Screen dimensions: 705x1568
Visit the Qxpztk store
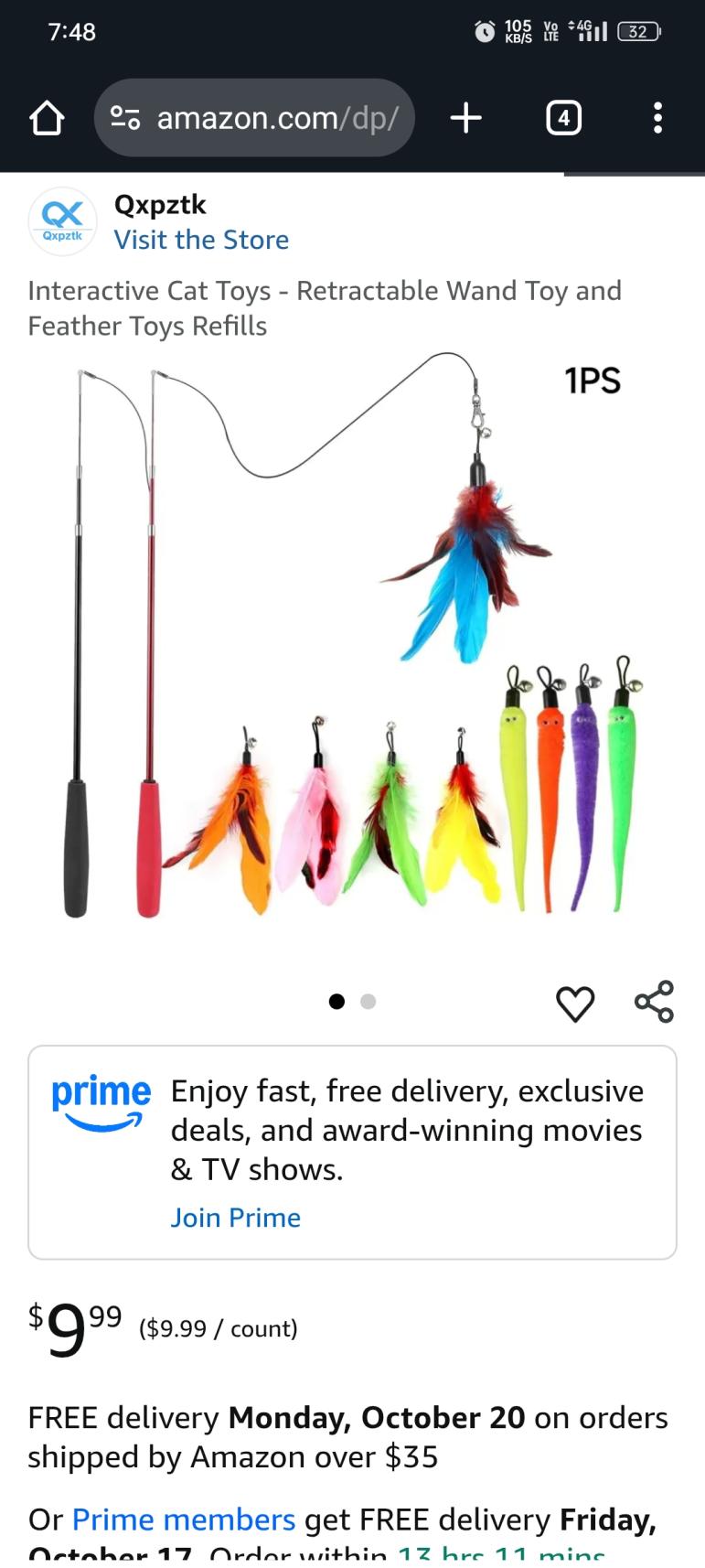pos(201,240)
